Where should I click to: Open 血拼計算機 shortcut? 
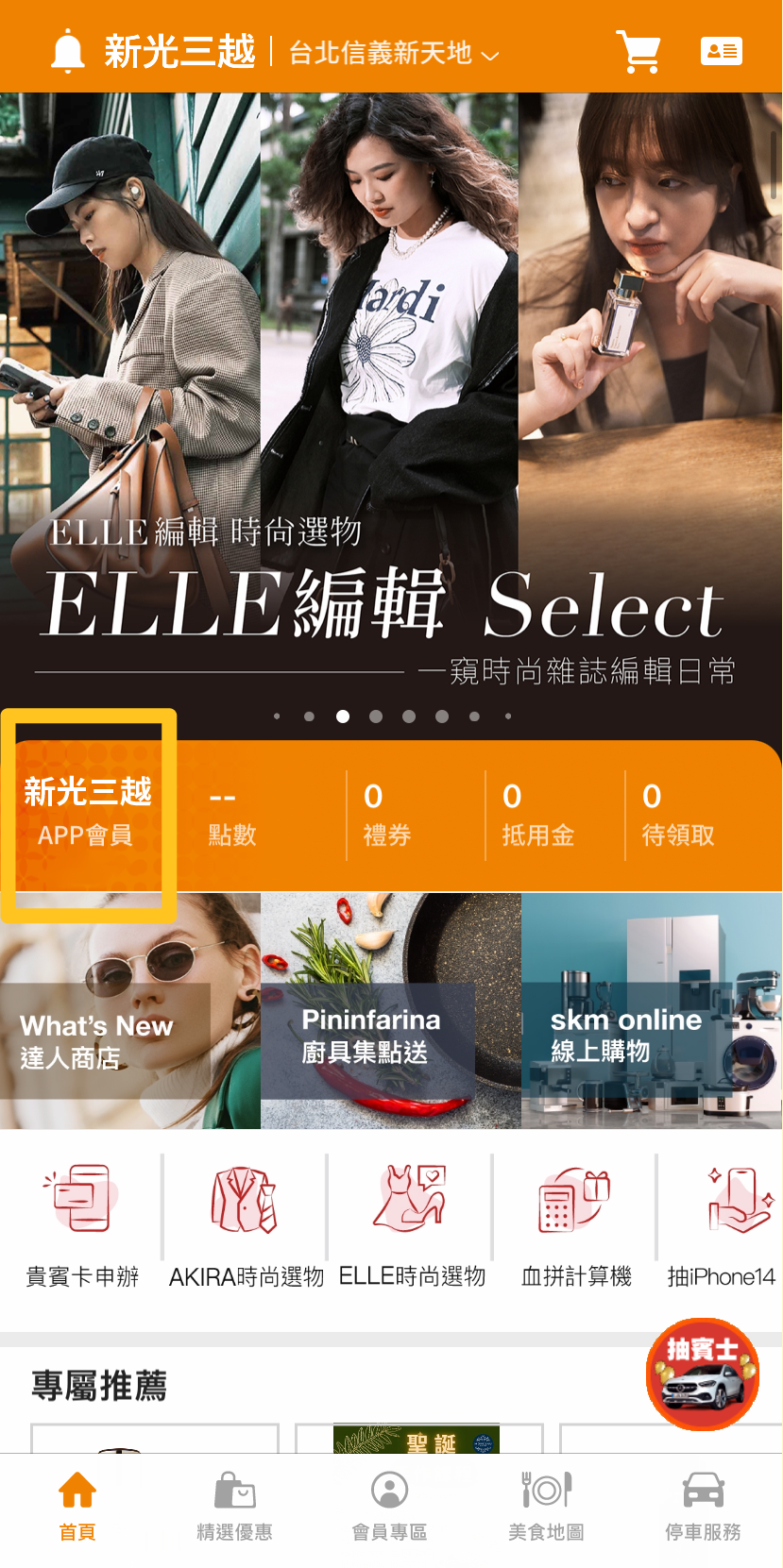pos(576,1226)
